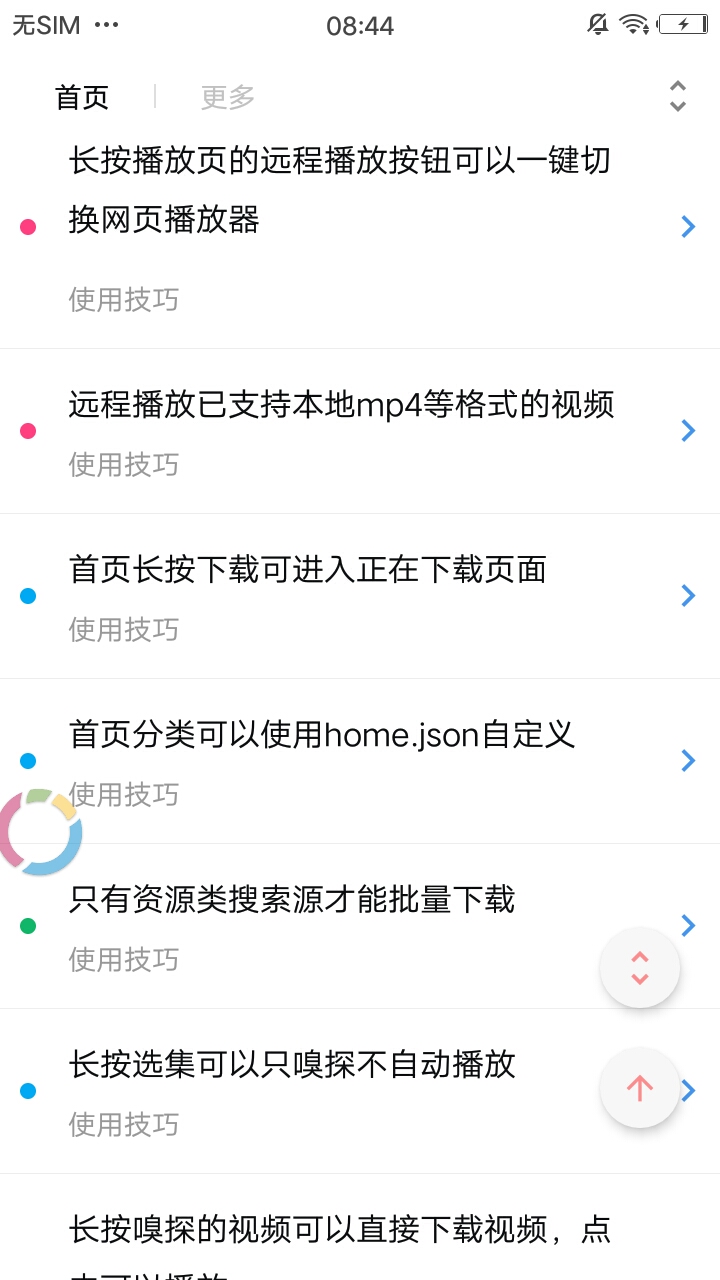This screenshot has width=720, height=1280.
Task: Open 首页分类可以使用home.json自定义
Action: [360, 761]
